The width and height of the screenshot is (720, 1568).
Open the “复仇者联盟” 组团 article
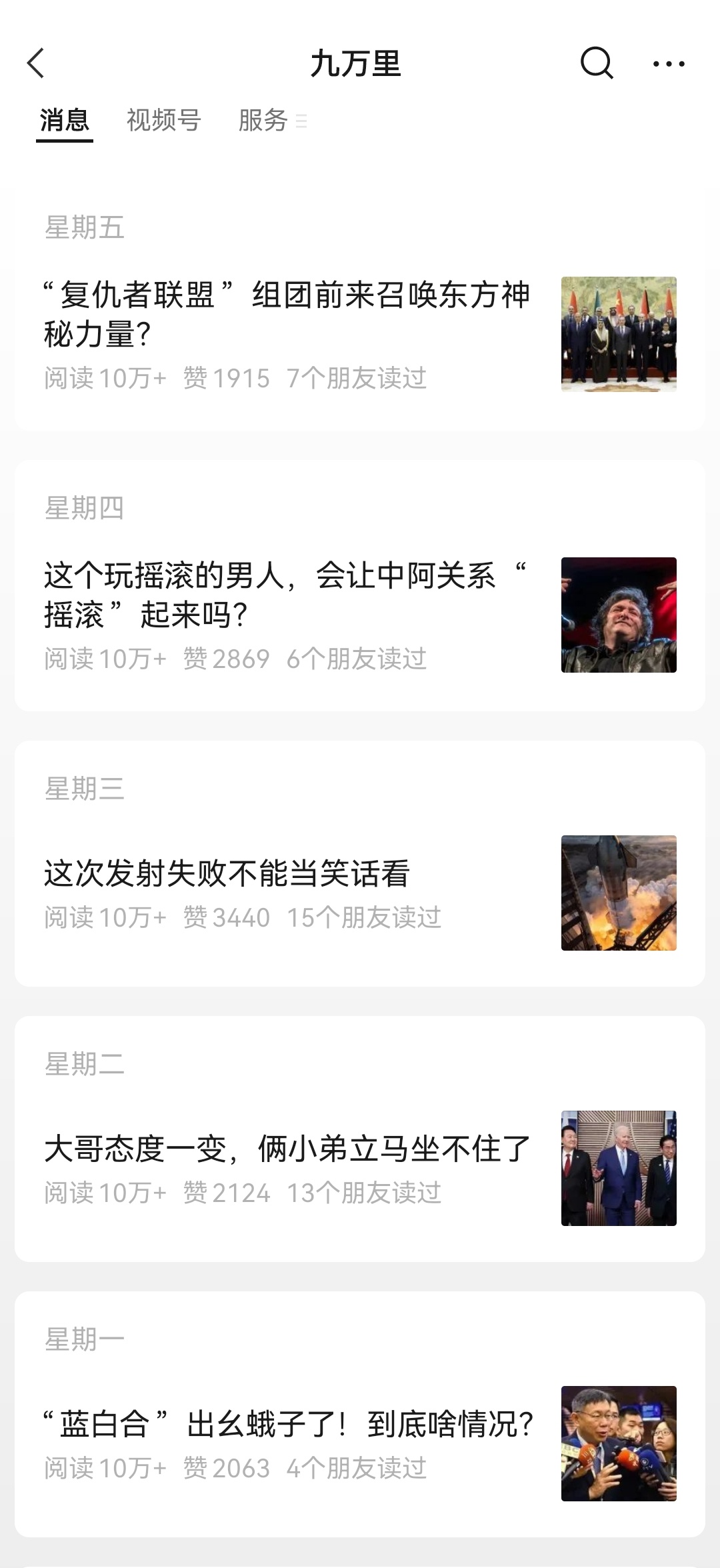coord(287,314)
